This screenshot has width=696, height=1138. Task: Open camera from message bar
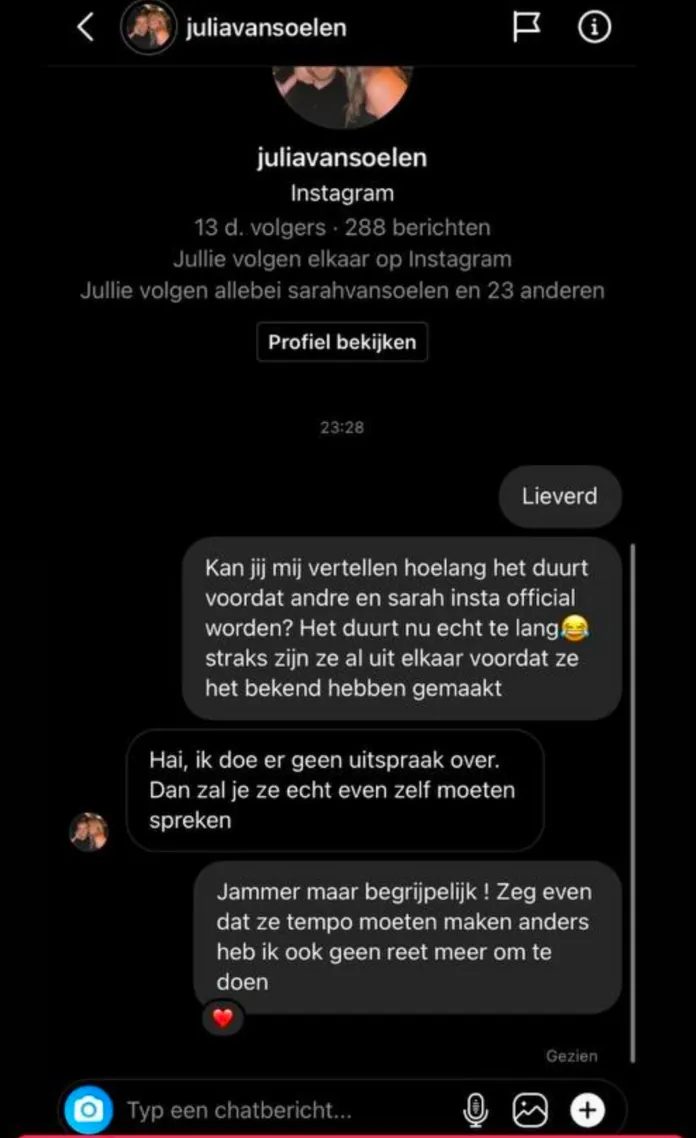coord(88,1109)
